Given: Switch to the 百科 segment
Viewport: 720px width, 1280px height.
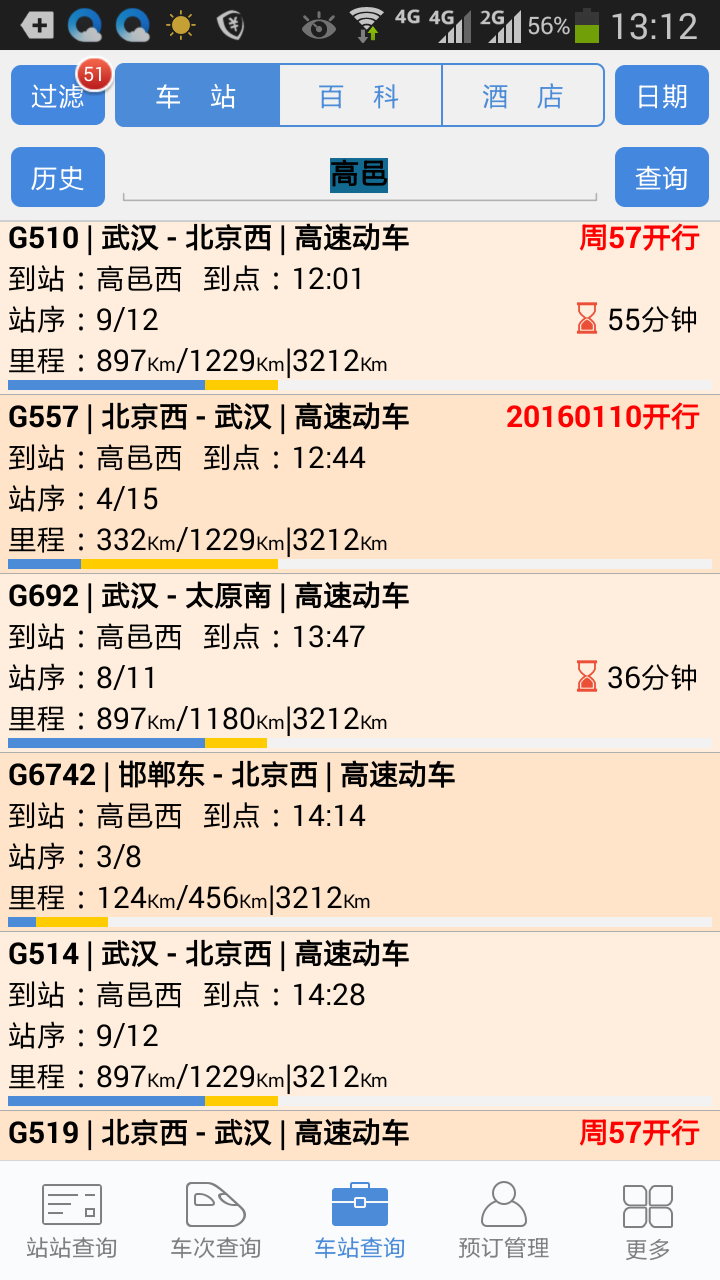Looking at the screenshot, I should [360, 96].
